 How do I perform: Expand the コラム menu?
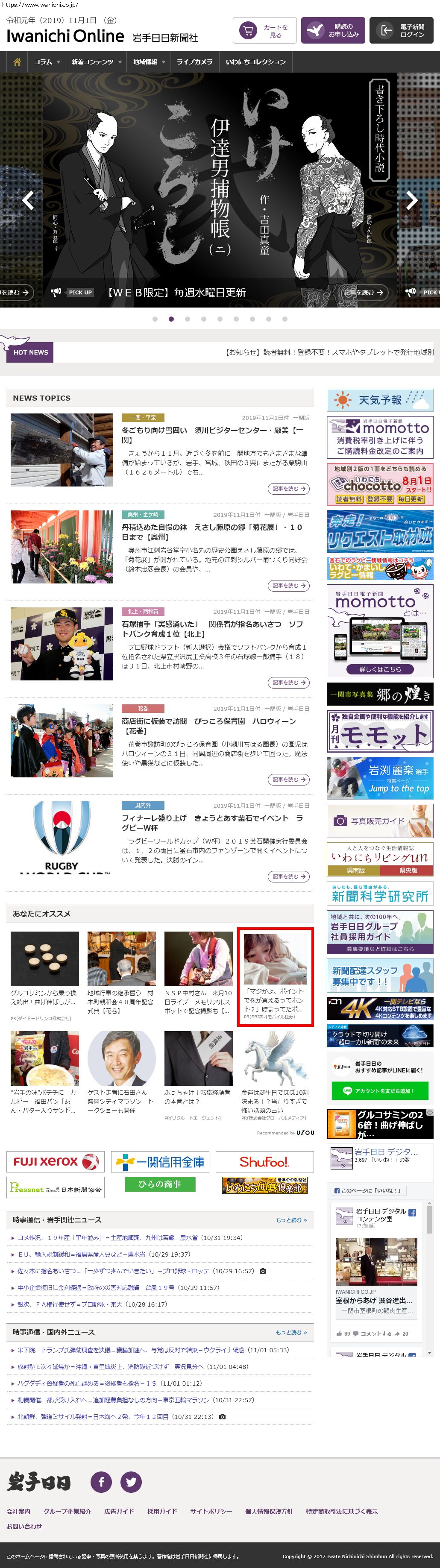[x=47, y=62]
